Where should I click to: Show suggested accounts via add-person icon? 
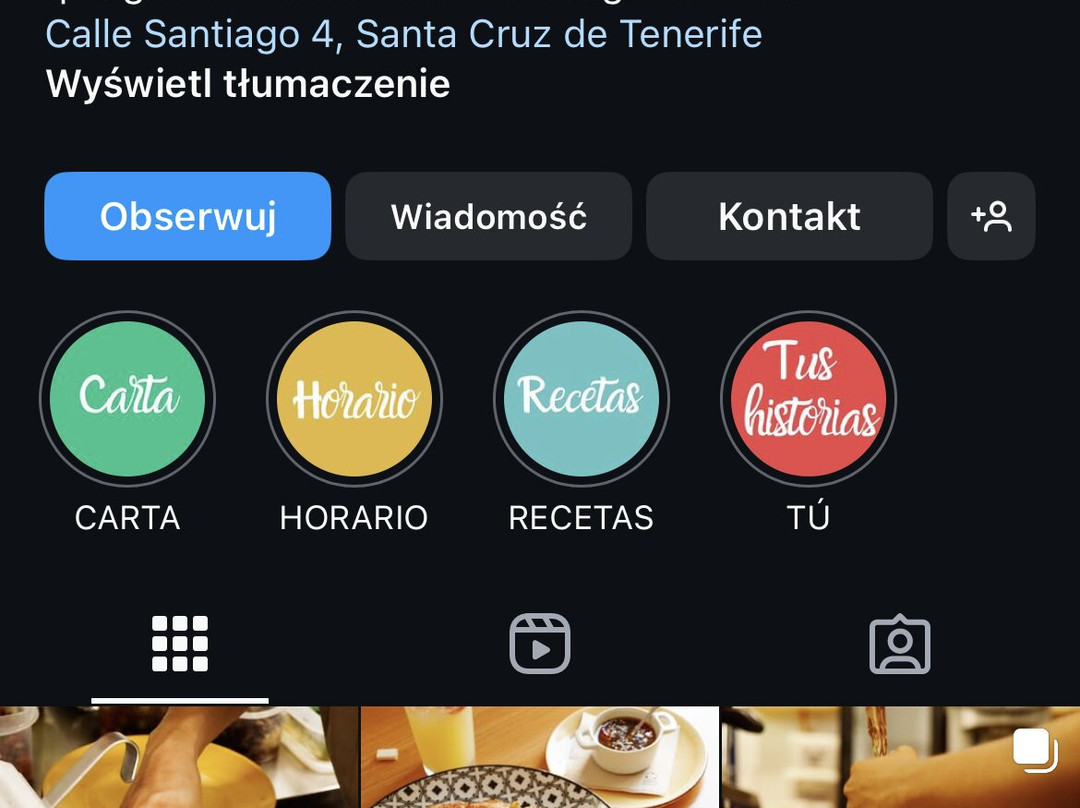(991, 216)
